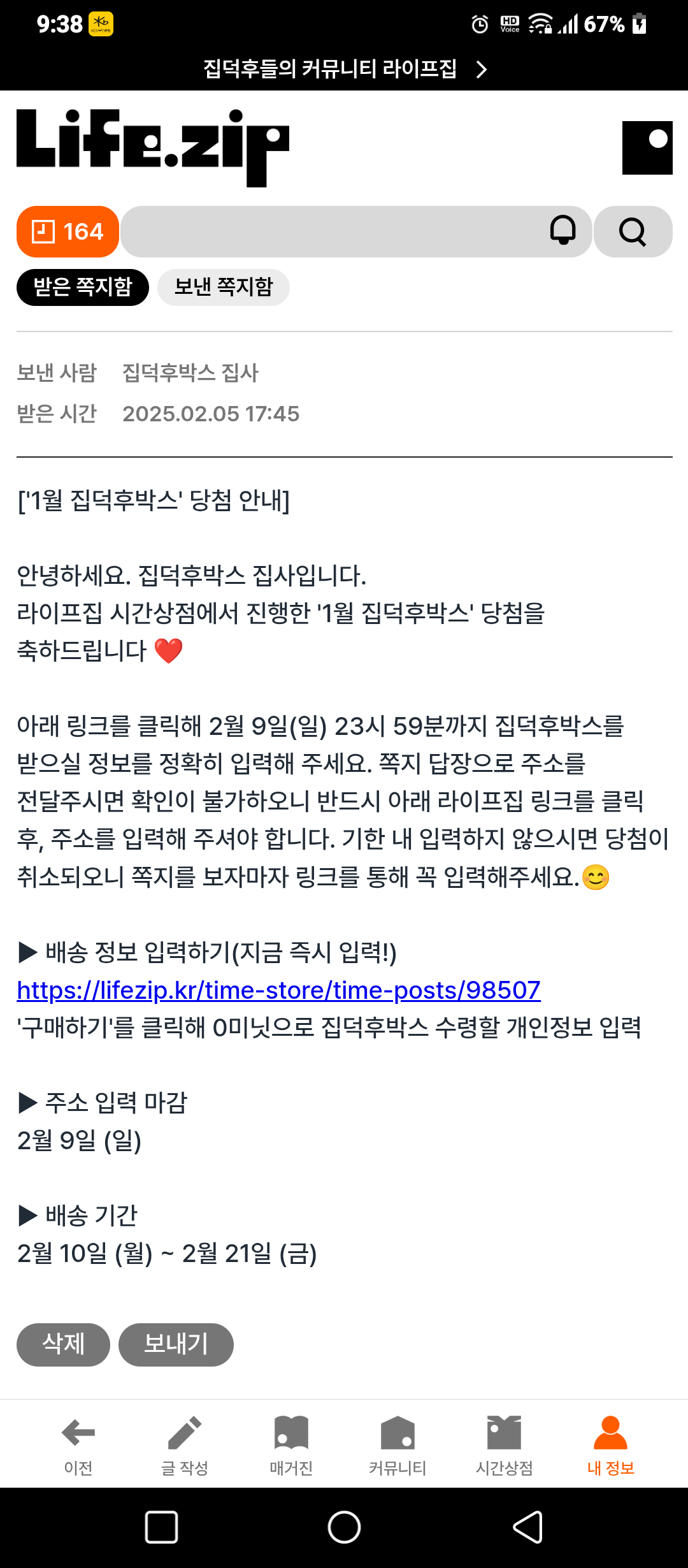Open the notifications bell
Screen dimensions: 688x1568
coord(563,230)
